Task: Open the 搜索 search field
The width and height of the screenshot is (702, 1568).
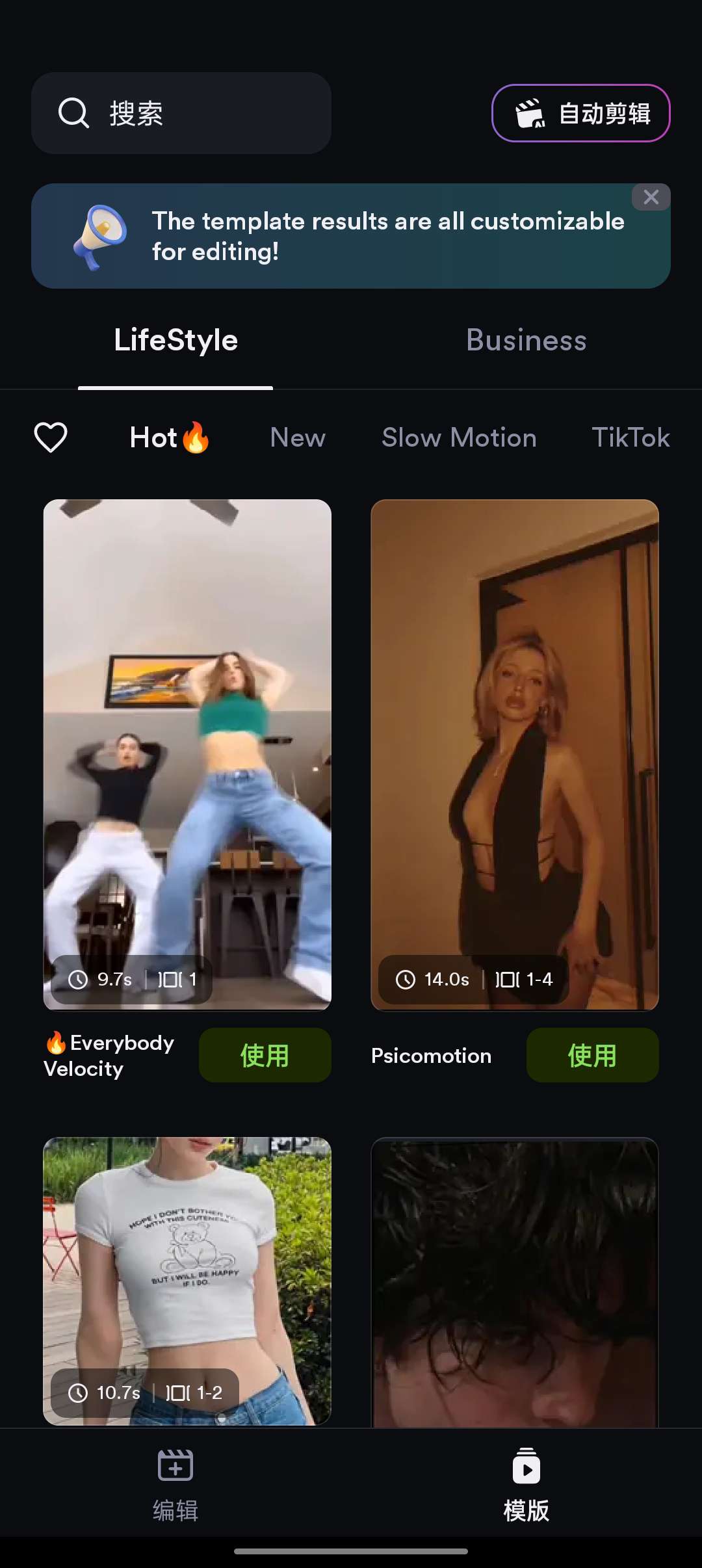Action: coord(181,113)
